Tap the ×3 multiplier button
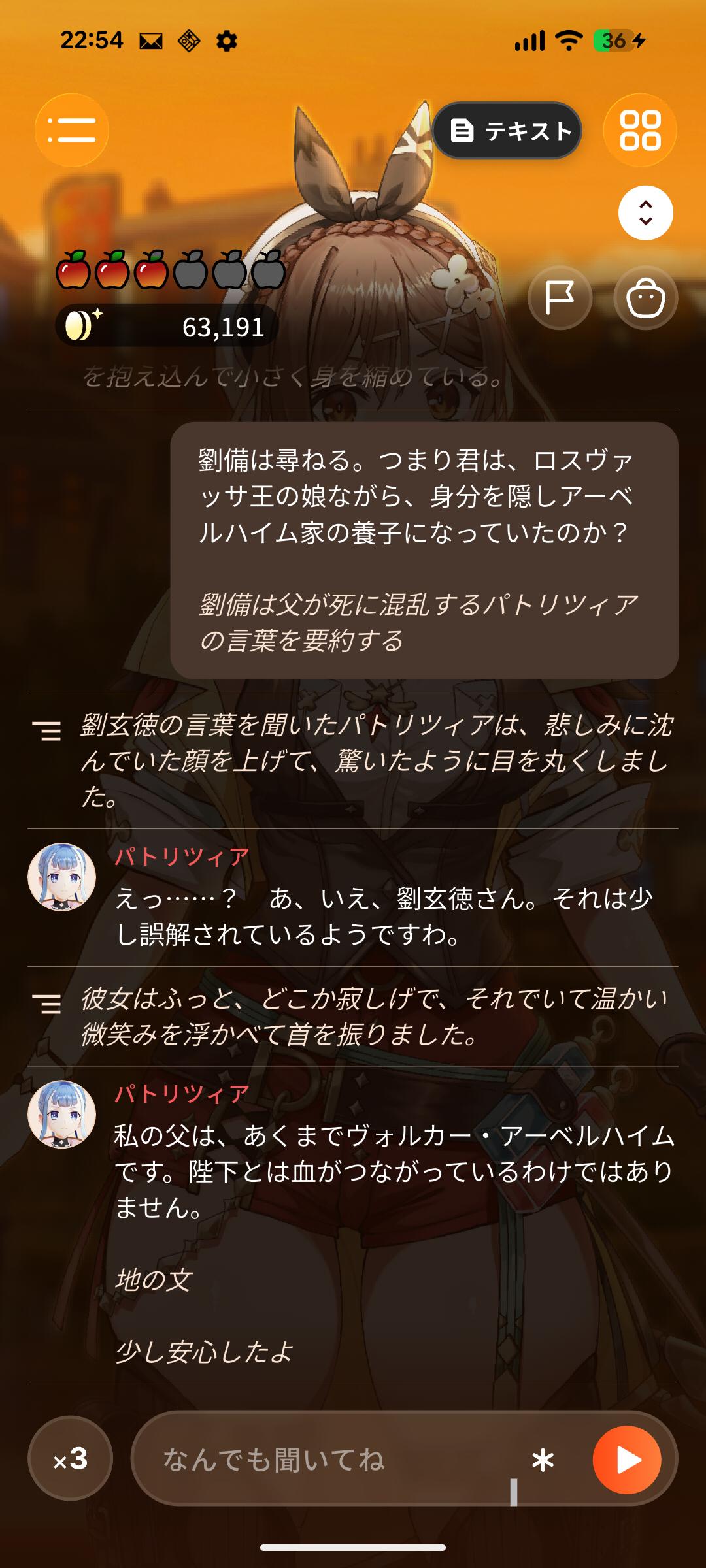This screenshot has height=1568, width=706. (70, 1458)
